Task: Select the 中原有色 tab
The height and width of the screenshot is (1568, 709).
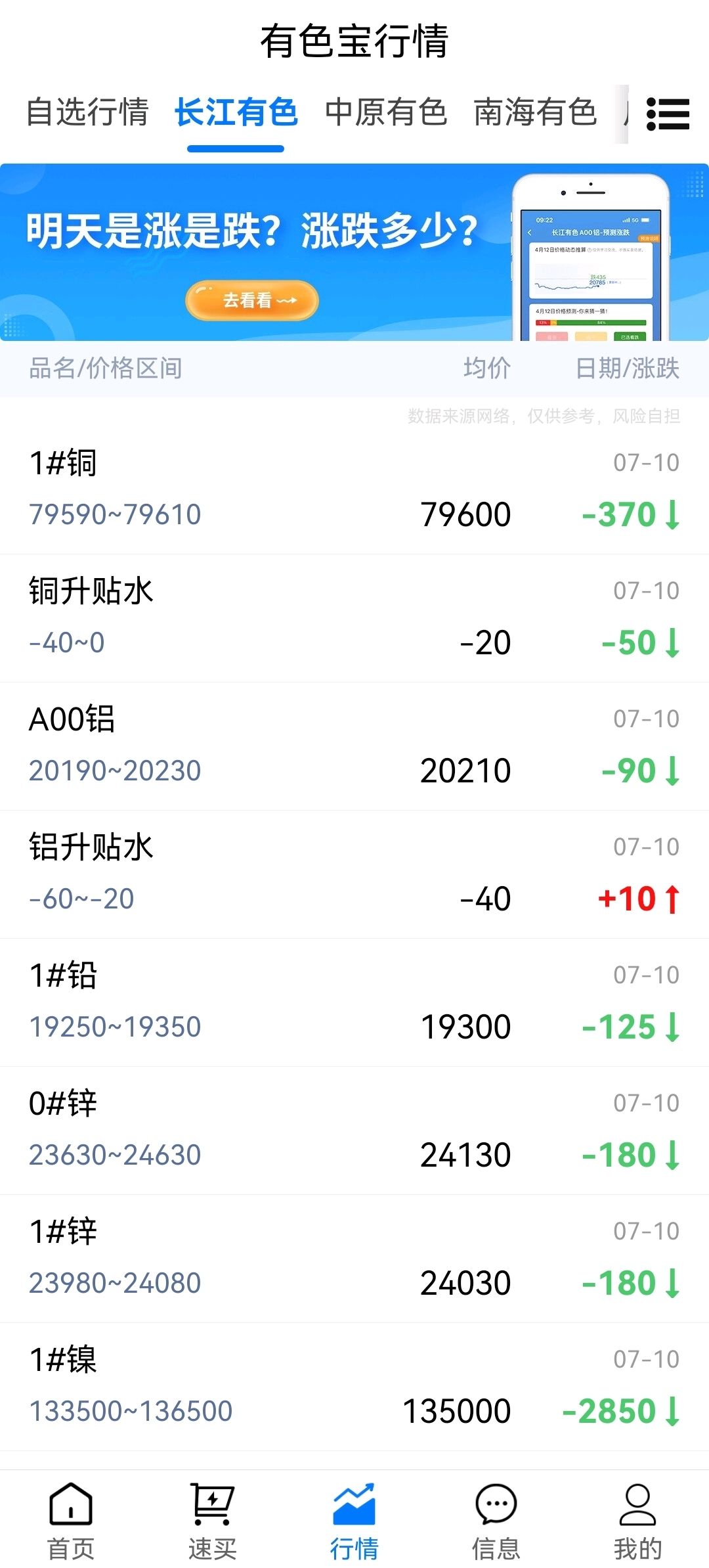Action: [386, 112]
